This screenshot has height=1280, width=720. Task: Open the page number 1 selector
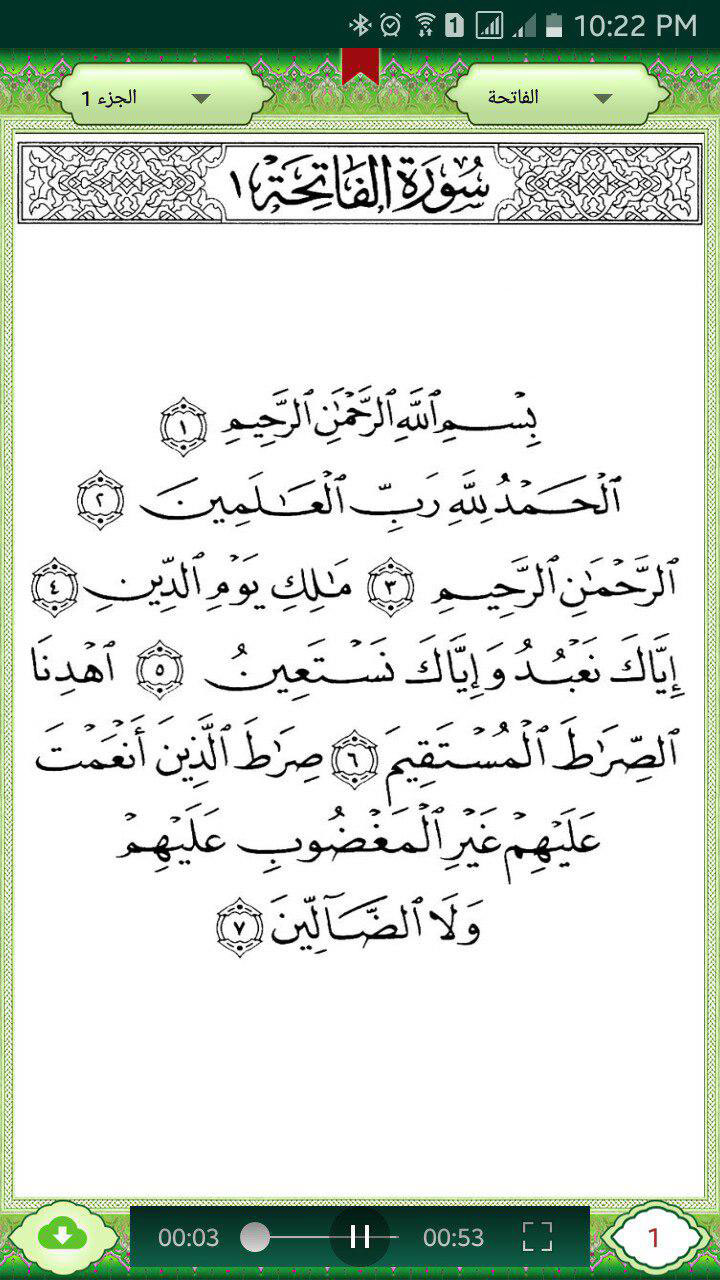(x=654, y=1237)
